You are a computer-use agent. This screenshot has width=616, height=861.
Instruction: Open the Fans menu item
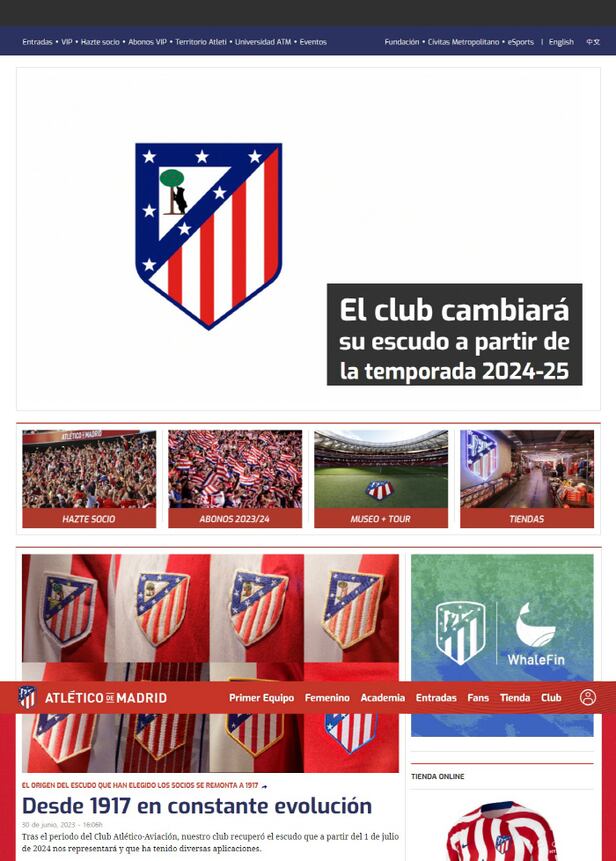point(478,698)
